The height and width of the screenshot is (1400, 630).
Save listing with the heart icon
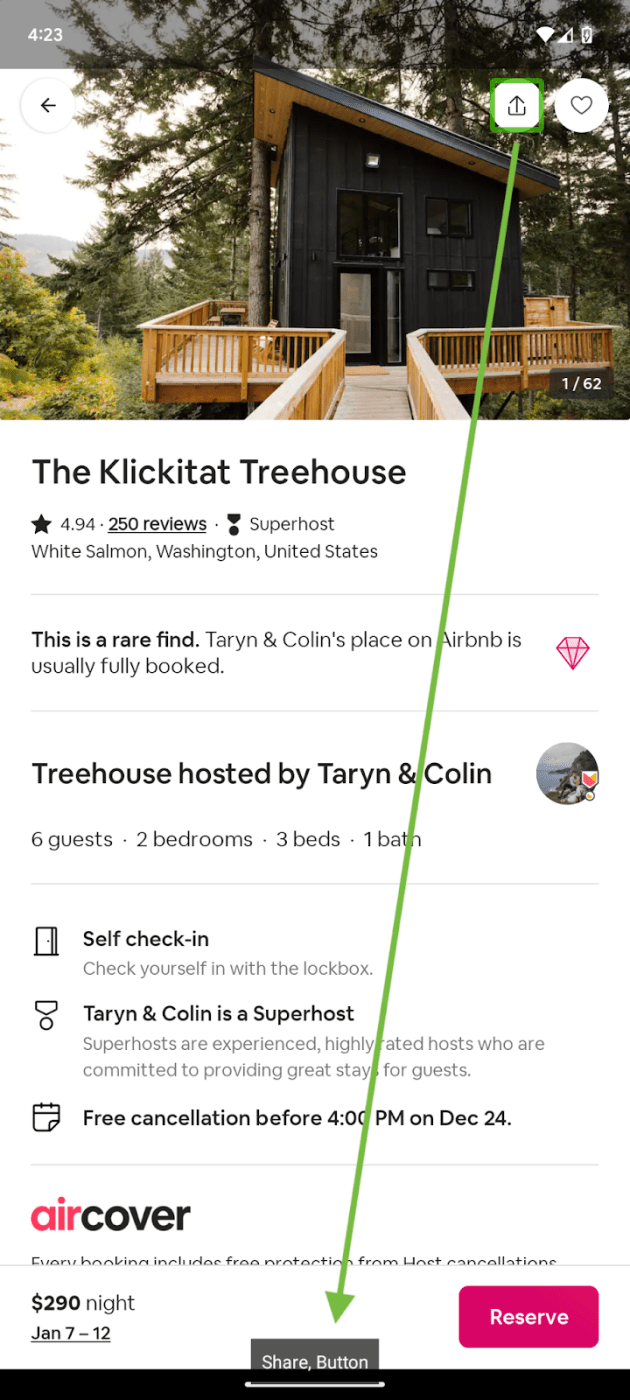click(581, 105)
